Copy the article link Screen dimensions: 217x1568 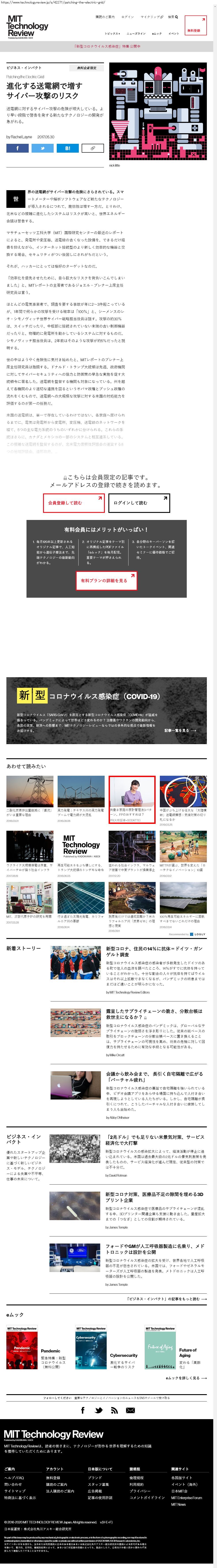[92, 148]
